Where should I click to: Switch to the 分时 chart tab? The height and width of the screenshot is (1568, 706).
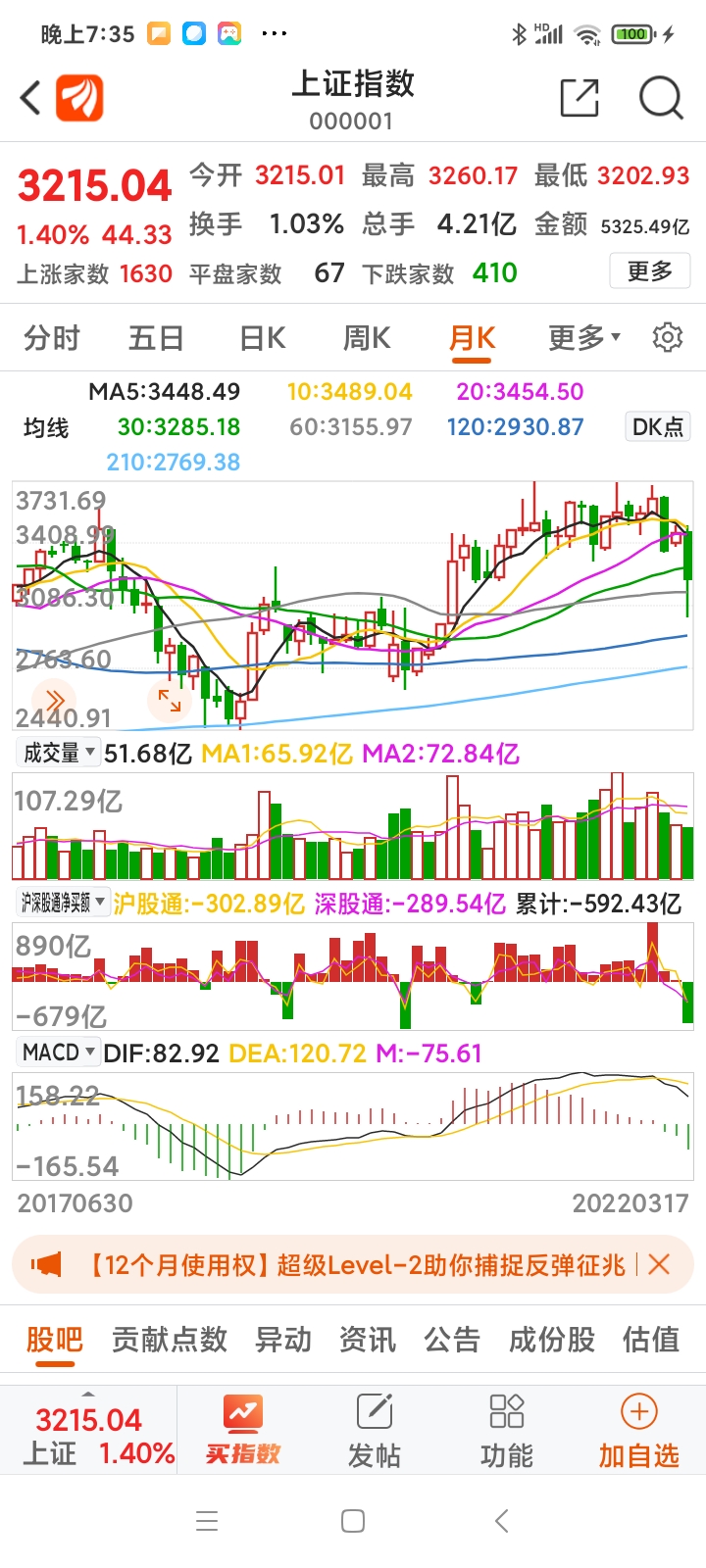tap(52, 338)
